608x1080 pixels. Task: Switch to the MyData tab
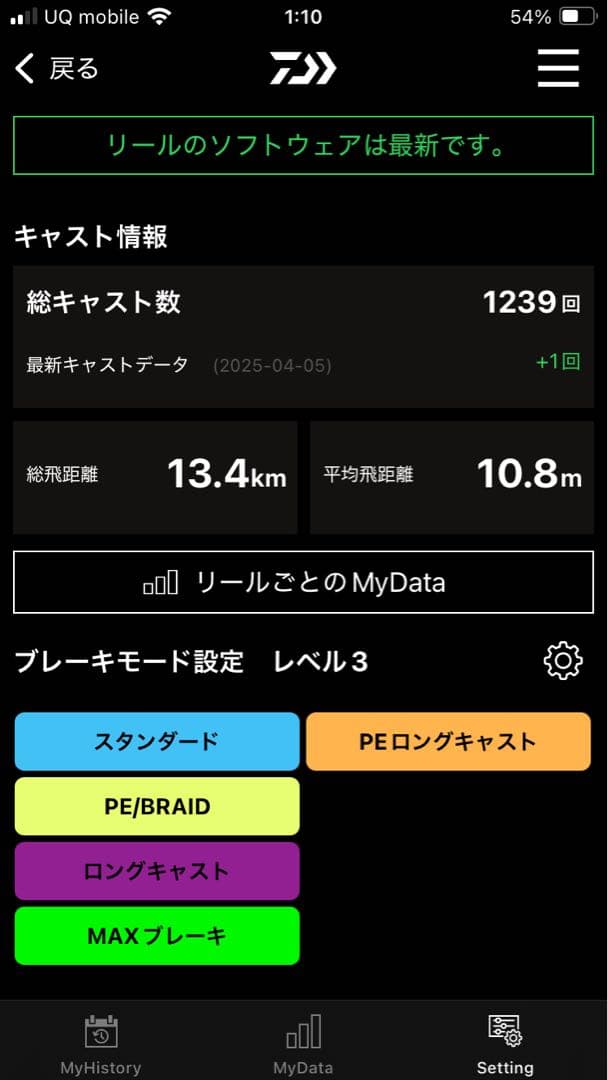[303, 1044]
